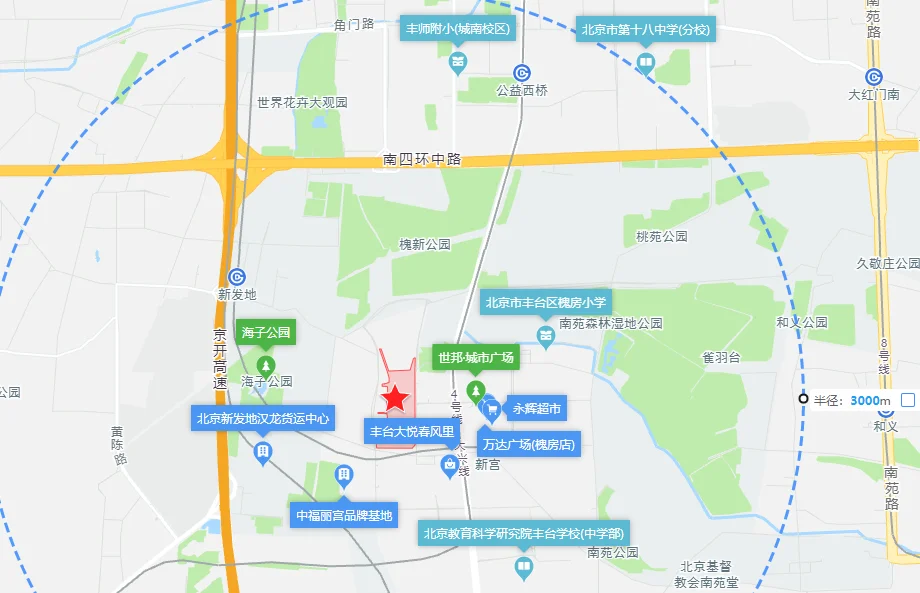Select the 海子公园 green marker
The width and height of the screenshot is (920, 593).
click(266, 332)
